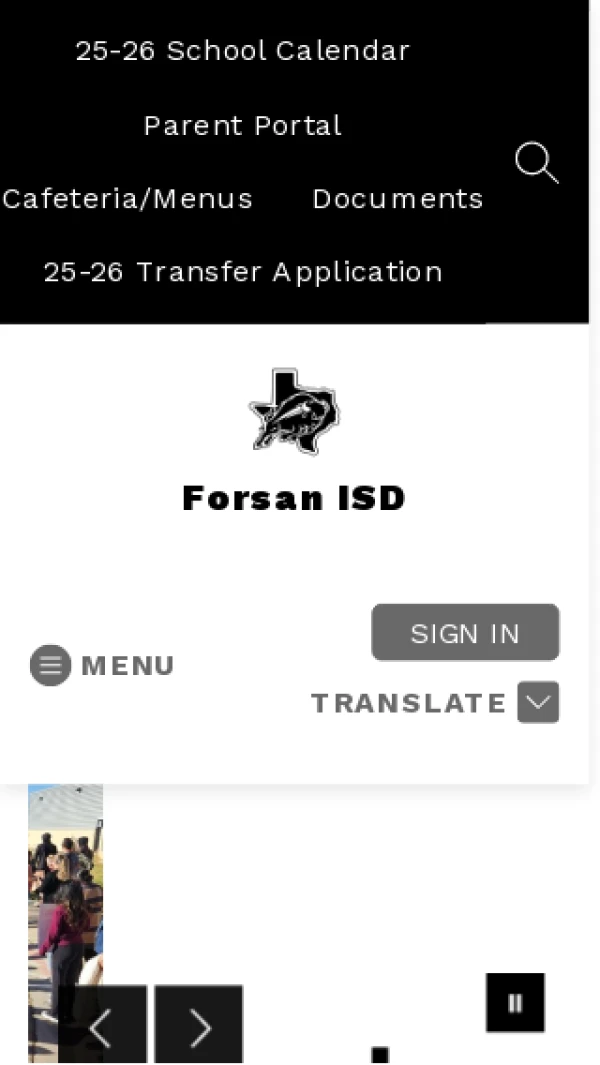Advance to next slideshow image
The image size is (600, 1065).
pyautogui.click(x=199, y=1025)
